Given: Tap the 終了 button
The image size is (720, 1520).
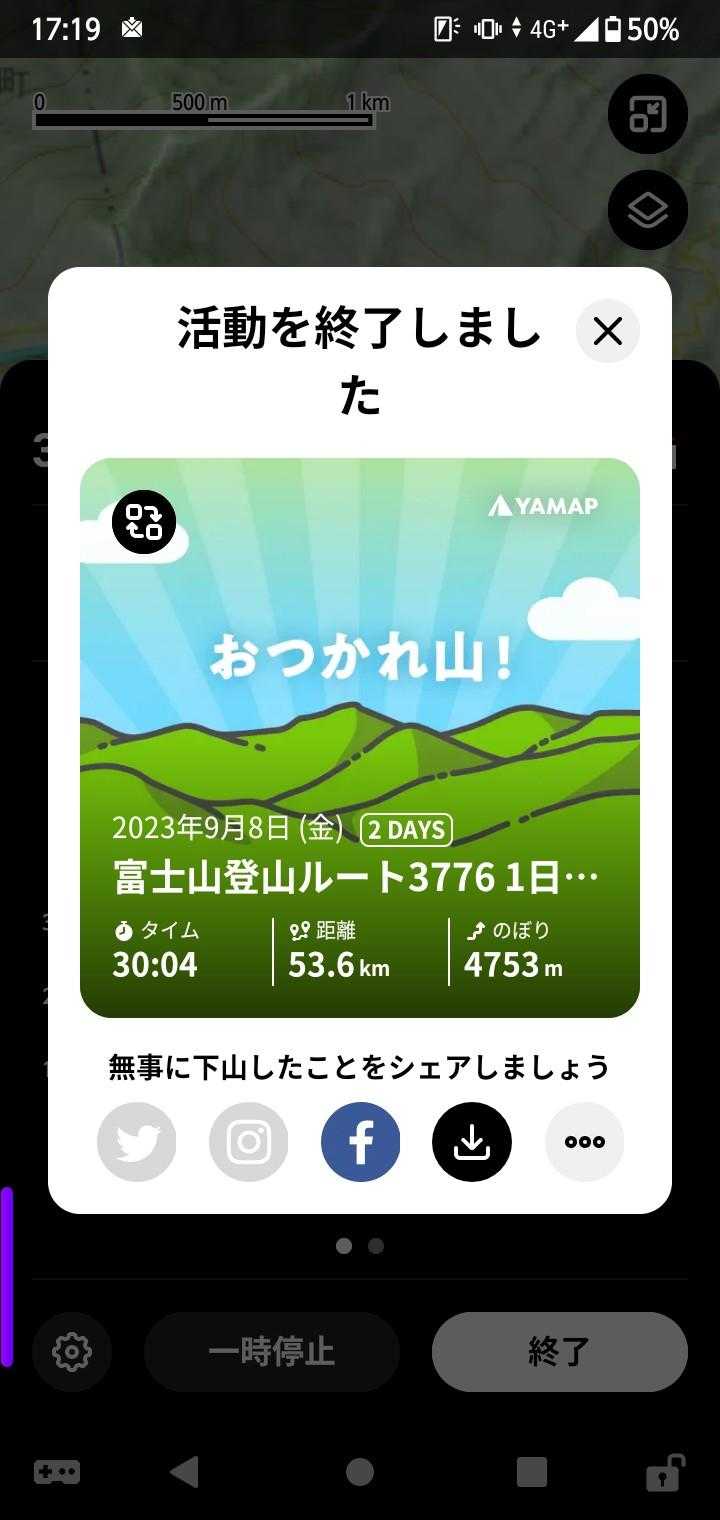Looking at the screenshot, I should (559, 1352).
